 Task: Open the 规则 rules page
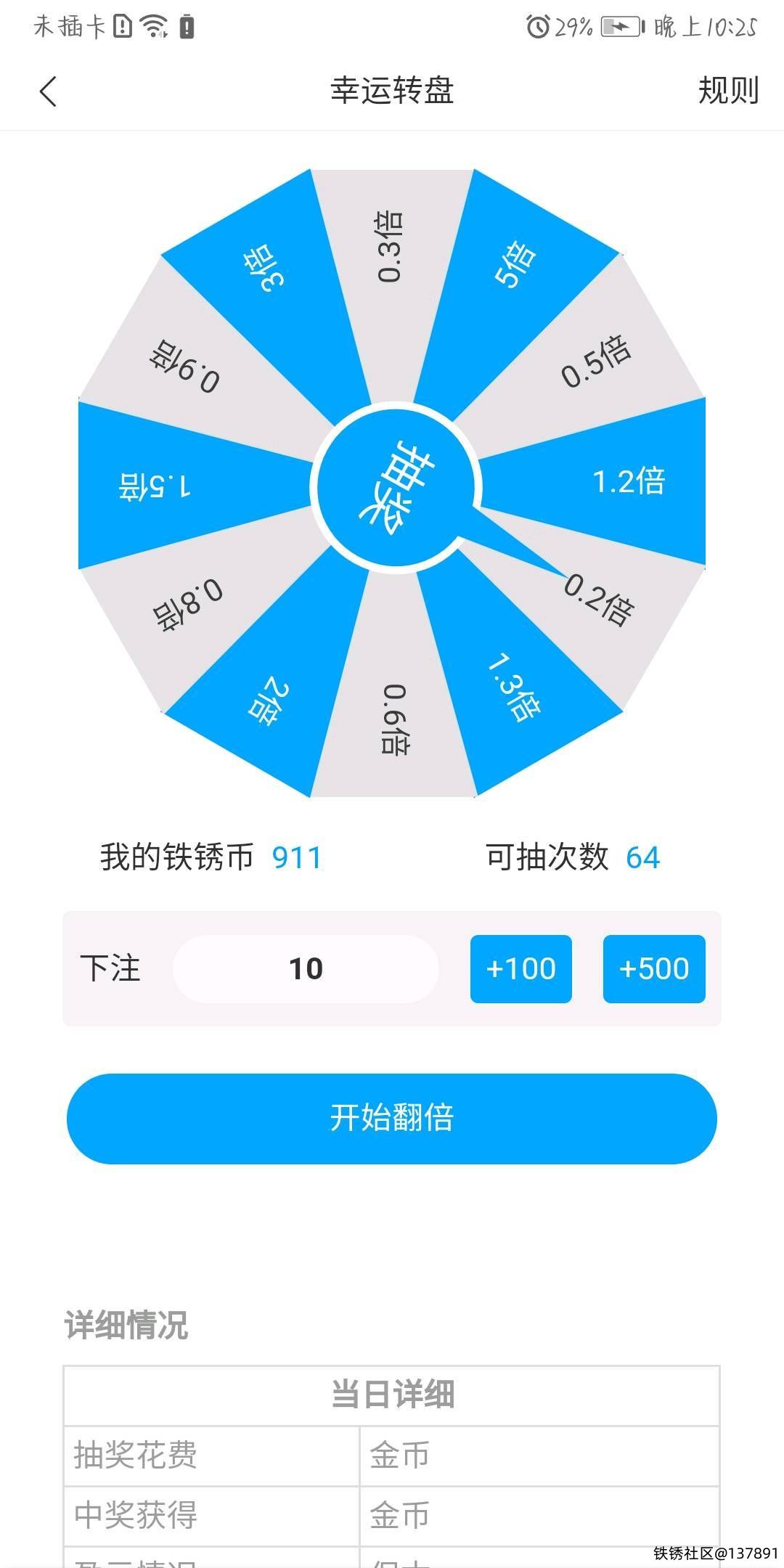click(x=727, y=91)
